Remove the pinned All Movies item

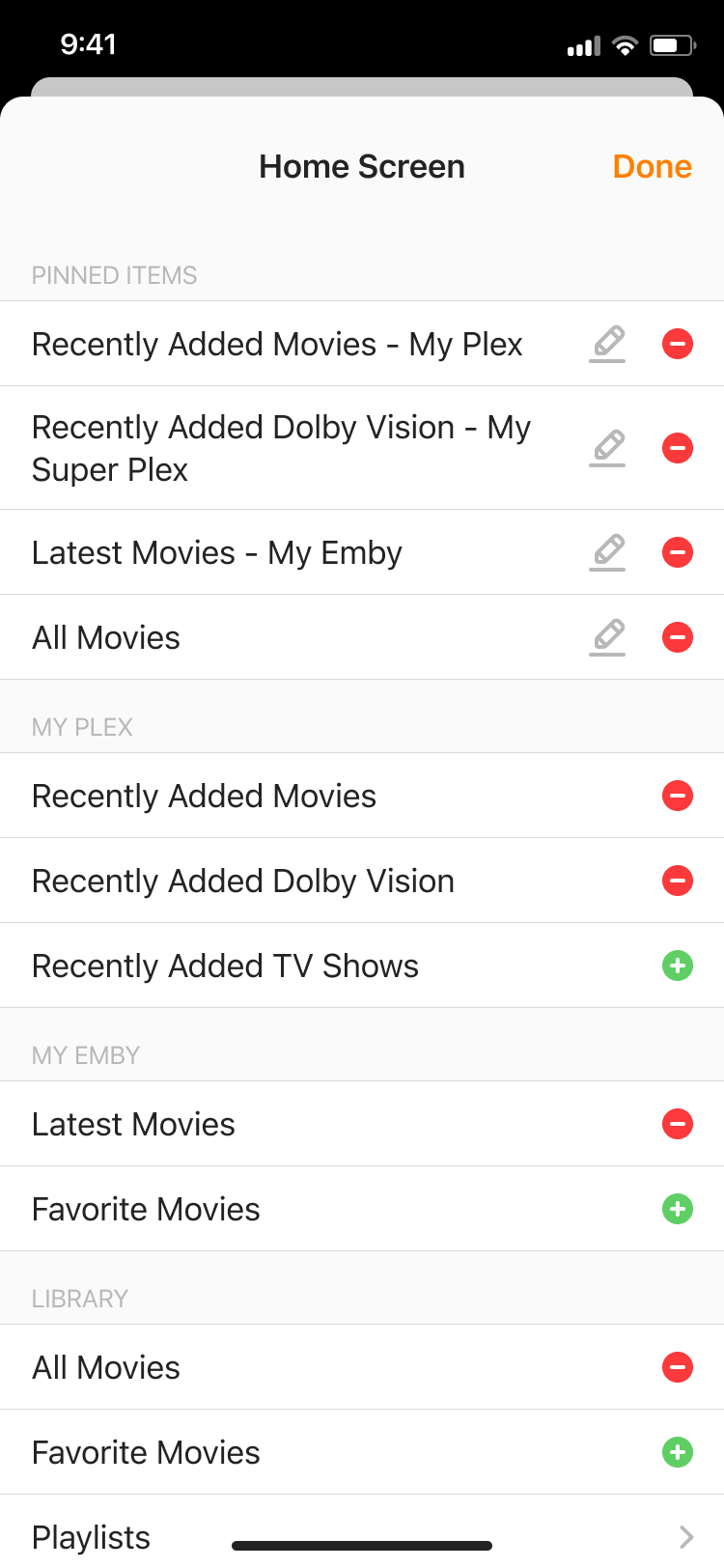pos(678,637)
